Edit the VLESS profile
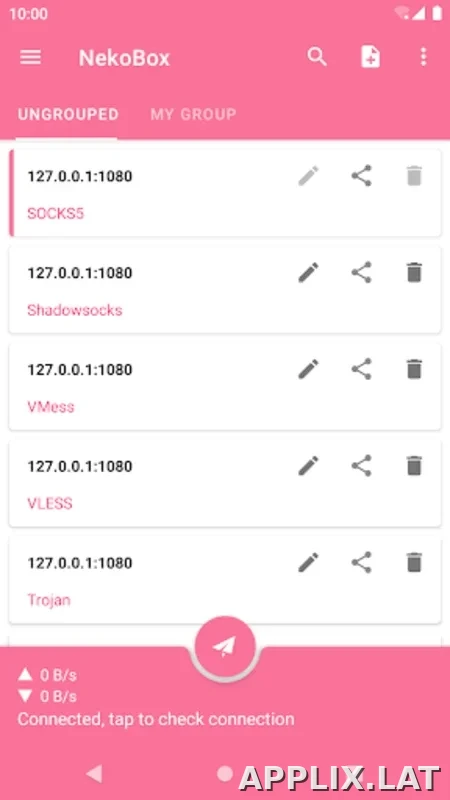 [x=309, y=466]
